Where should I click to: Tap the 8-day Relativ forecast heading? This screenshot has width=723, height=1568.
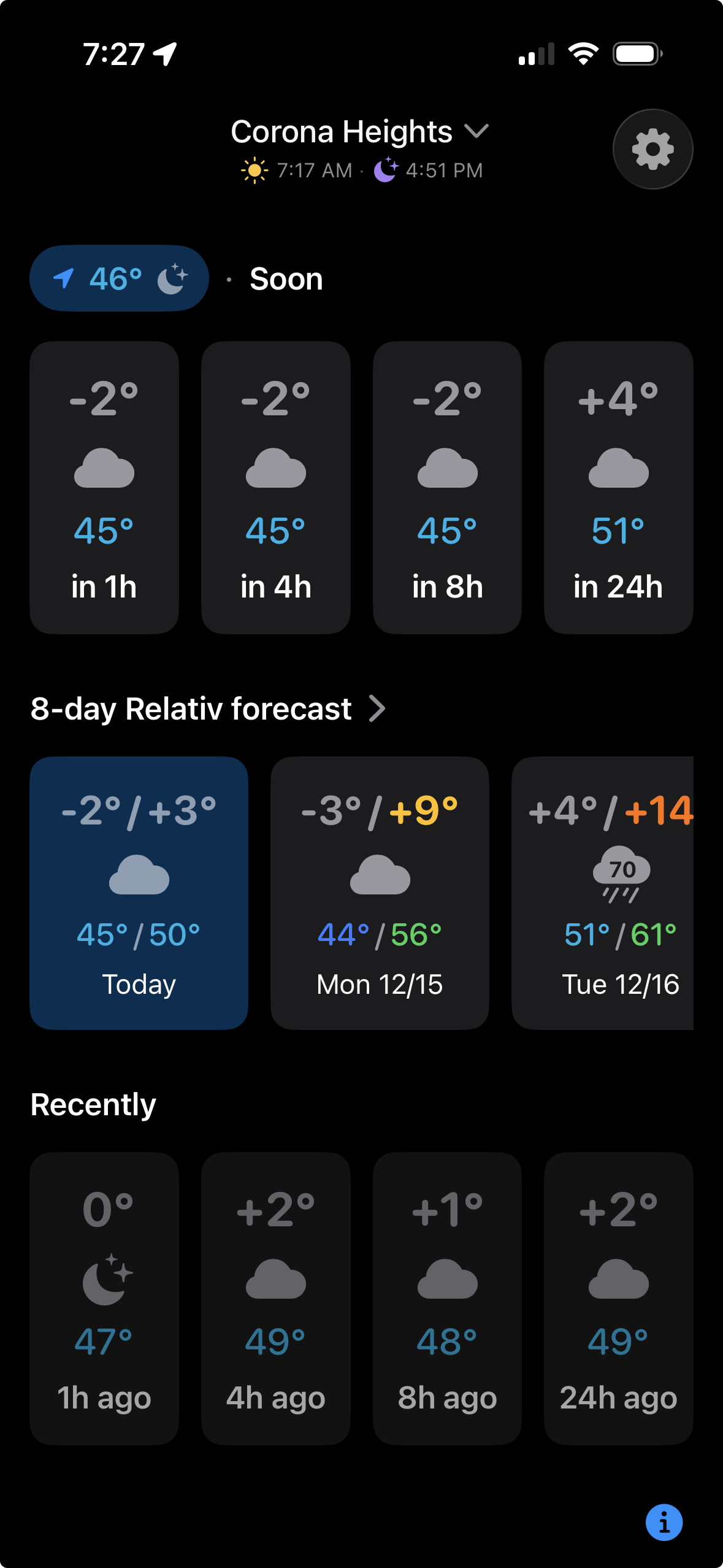191,709
